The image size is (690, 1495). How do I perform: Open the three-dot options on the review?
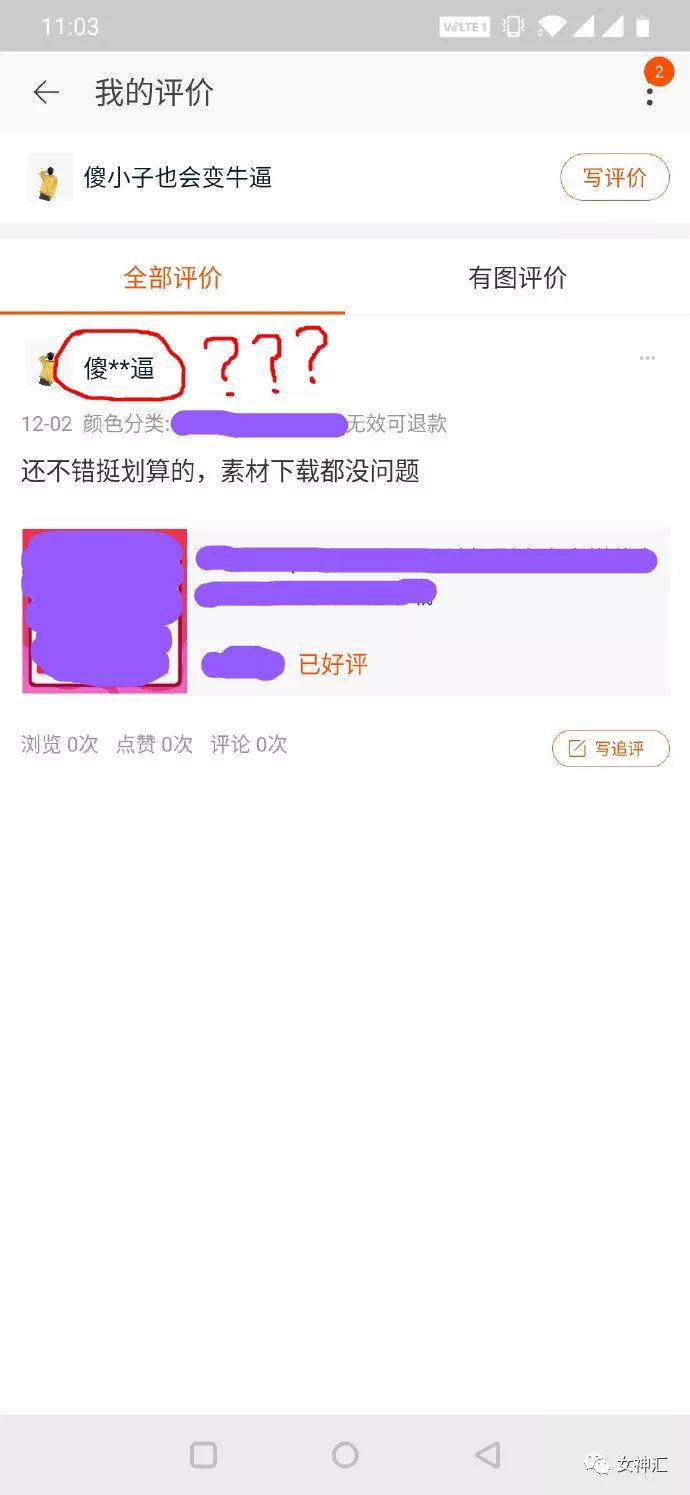(x=648, y=358)
